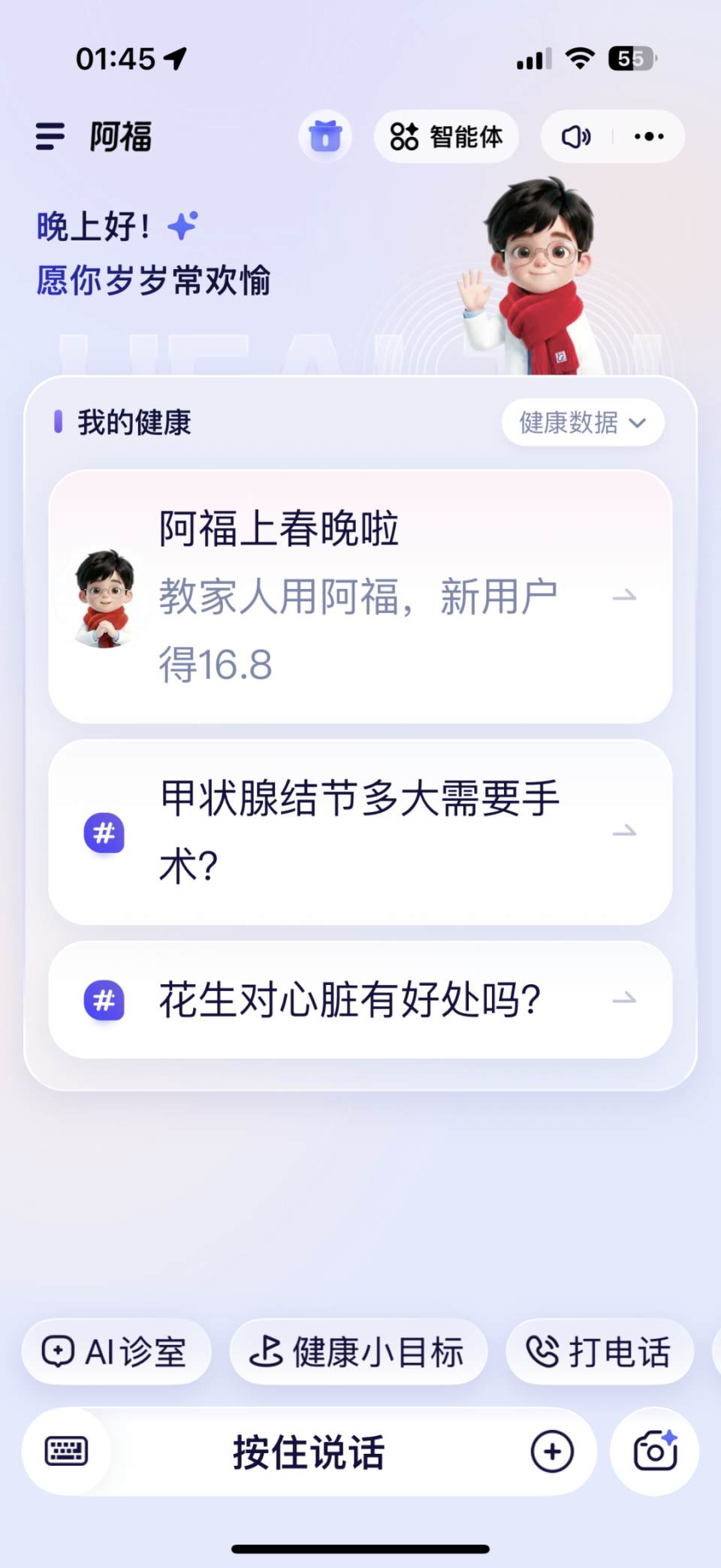Switch to keyboard input mode

tap(67, 1452)
